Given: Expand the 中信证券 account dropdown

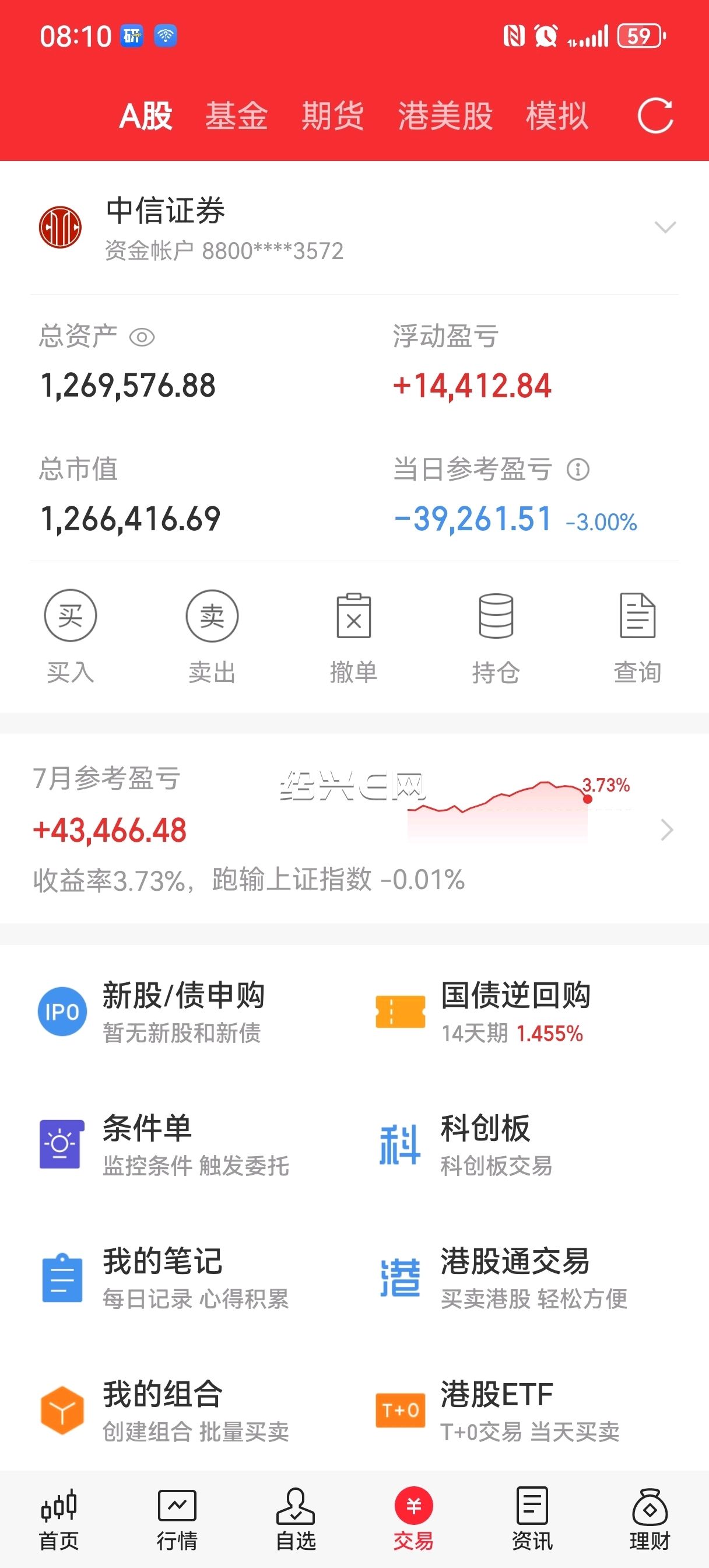Looking at the screenshot, I should (665, 227).
